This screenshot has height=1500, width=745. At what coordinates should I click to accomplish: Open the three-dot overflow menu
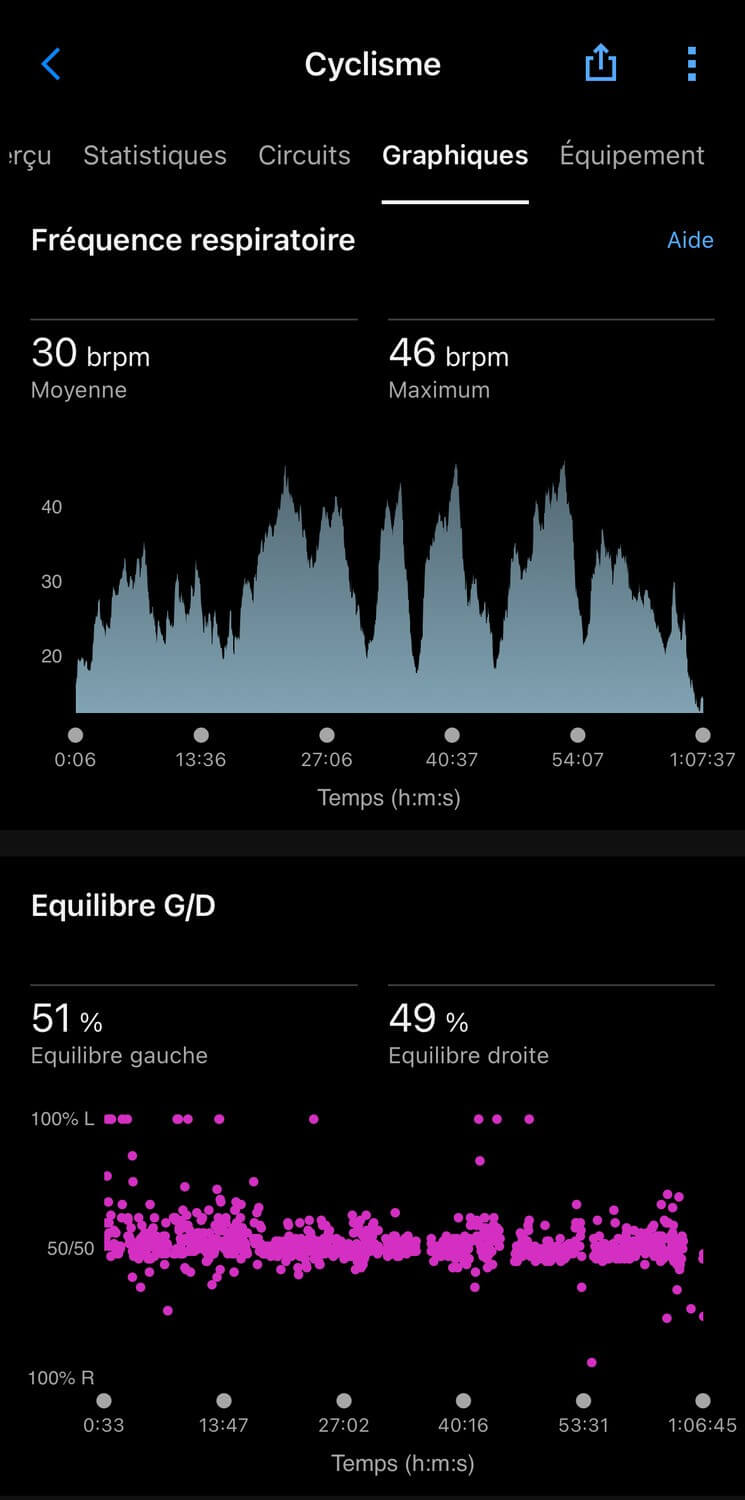[691, 64]
